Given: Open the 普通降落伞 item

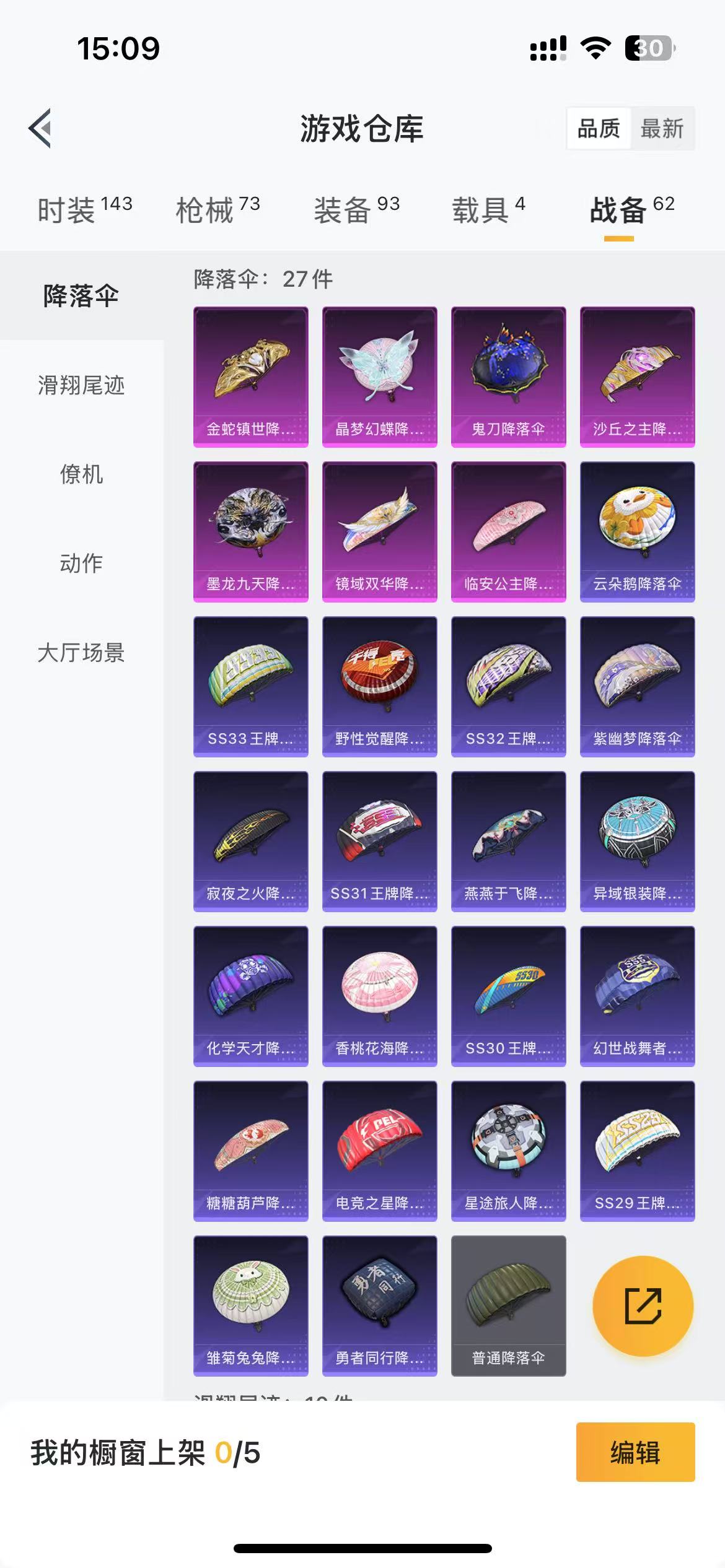Looking at the screenshot, I should coord(508,1305).
